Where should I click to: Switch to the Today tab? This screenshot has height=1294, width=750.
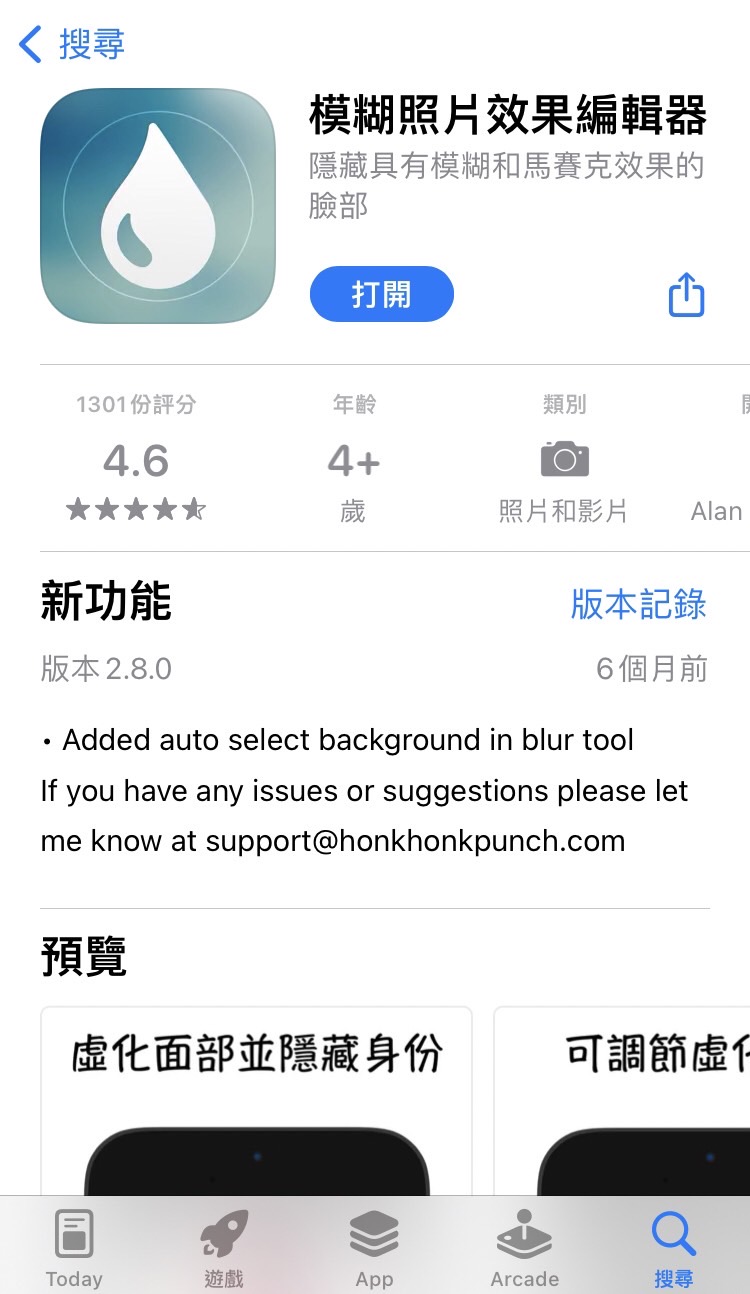click(74, 1245)
